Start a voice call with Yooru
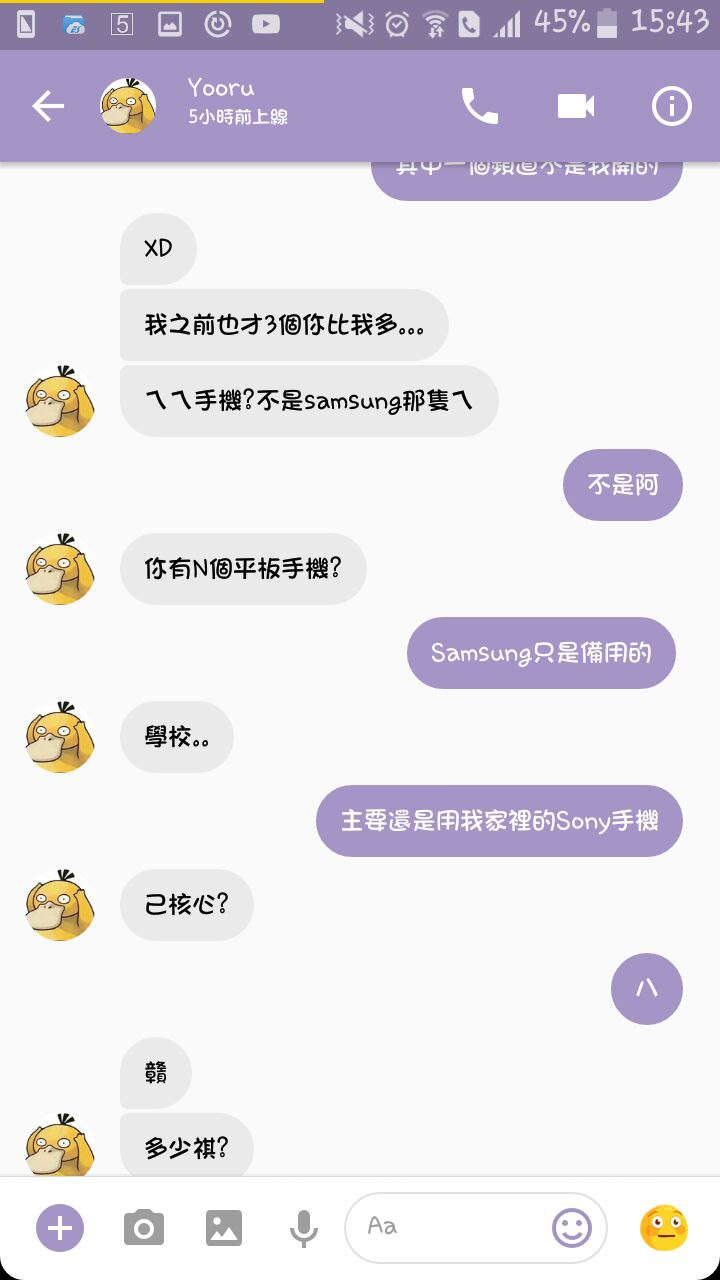 (479, 106)
